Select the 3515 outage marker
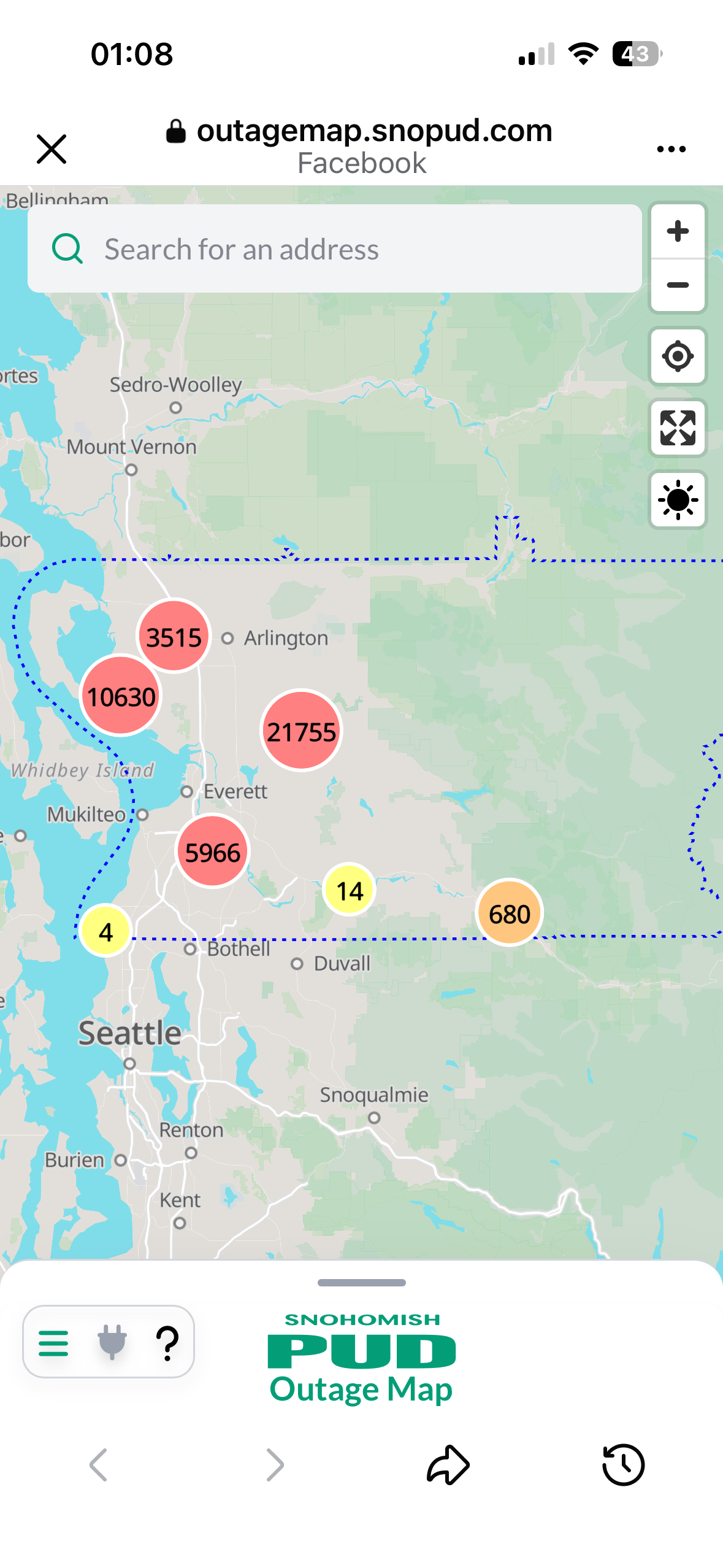This screenshot has height=1568, width=723. pyautogui.click(x=174, y=637)
